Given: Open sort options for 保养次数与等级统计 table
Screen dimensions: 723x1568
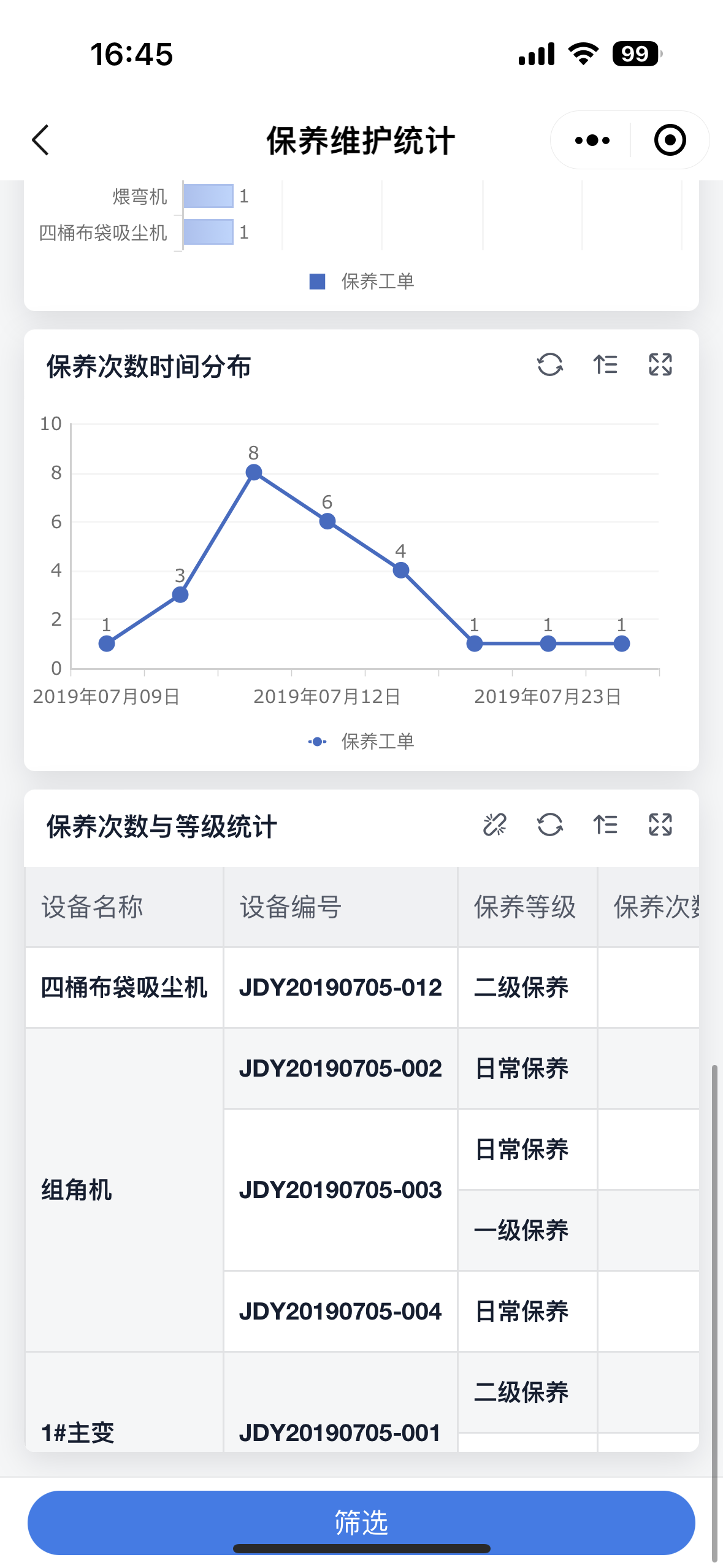Looking at the screenshot, I should pyautogui.click(x=605, y=825).
